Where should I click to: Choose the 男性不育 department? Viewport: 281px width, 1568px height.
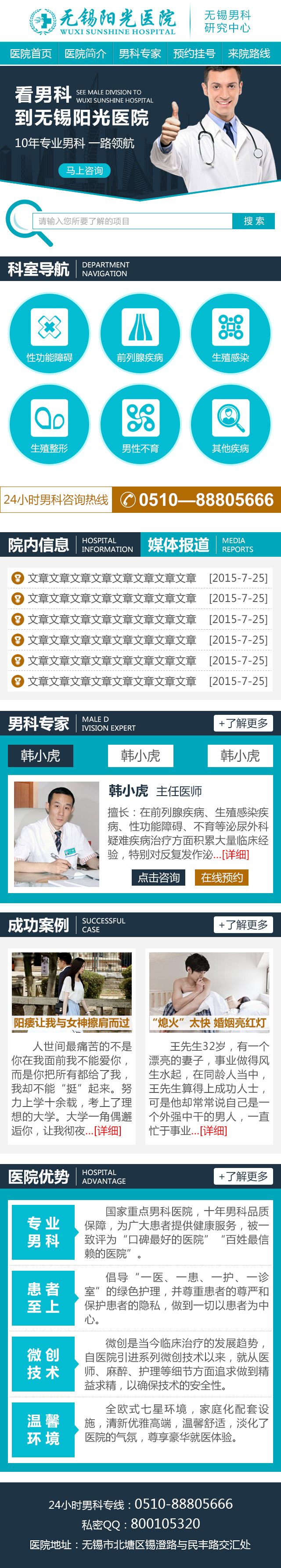pos(140,424)
